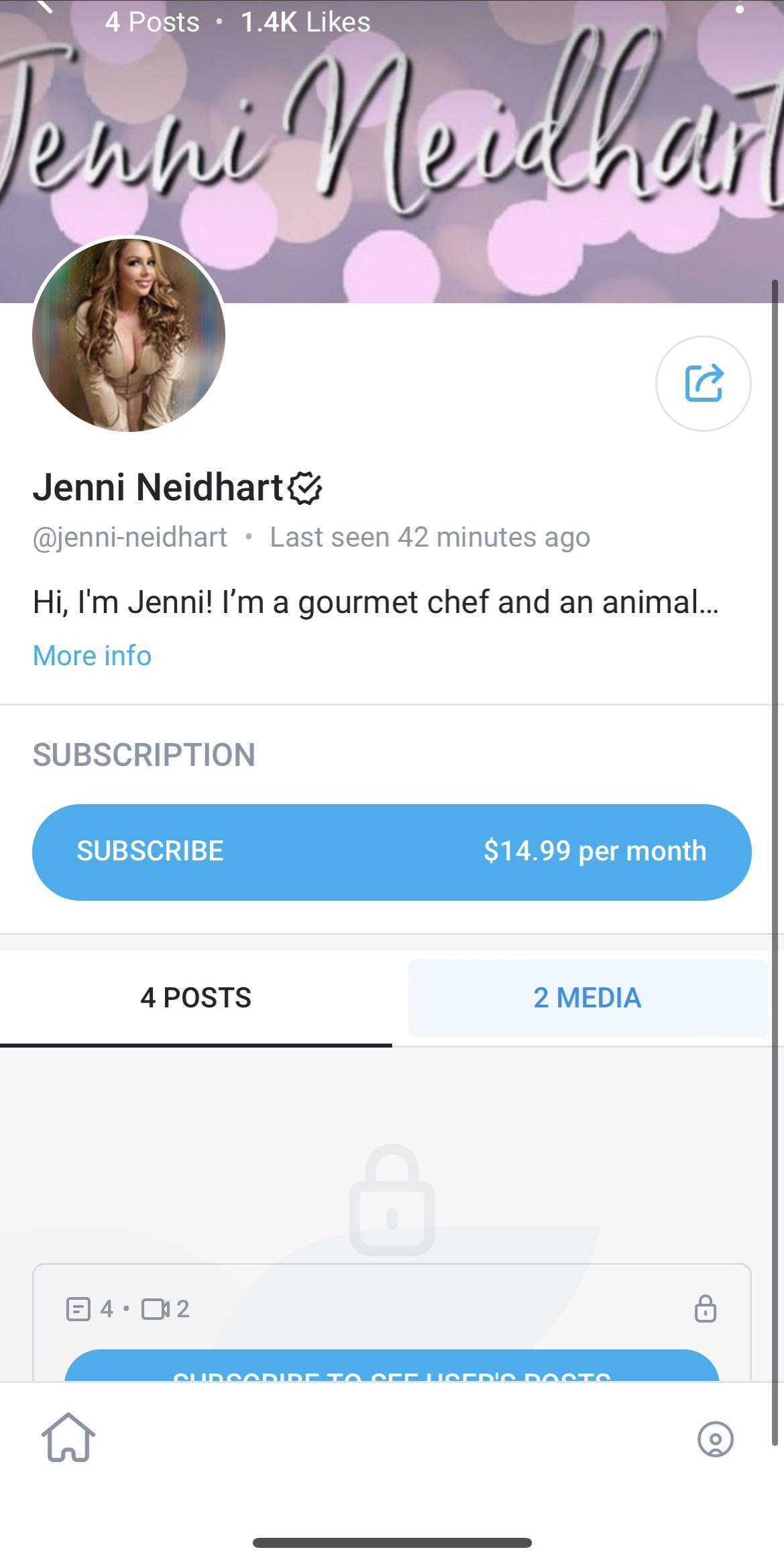Click the banner with Jenni Neidhart signature
Screen dimensions: 784x1564
[392, 134]
